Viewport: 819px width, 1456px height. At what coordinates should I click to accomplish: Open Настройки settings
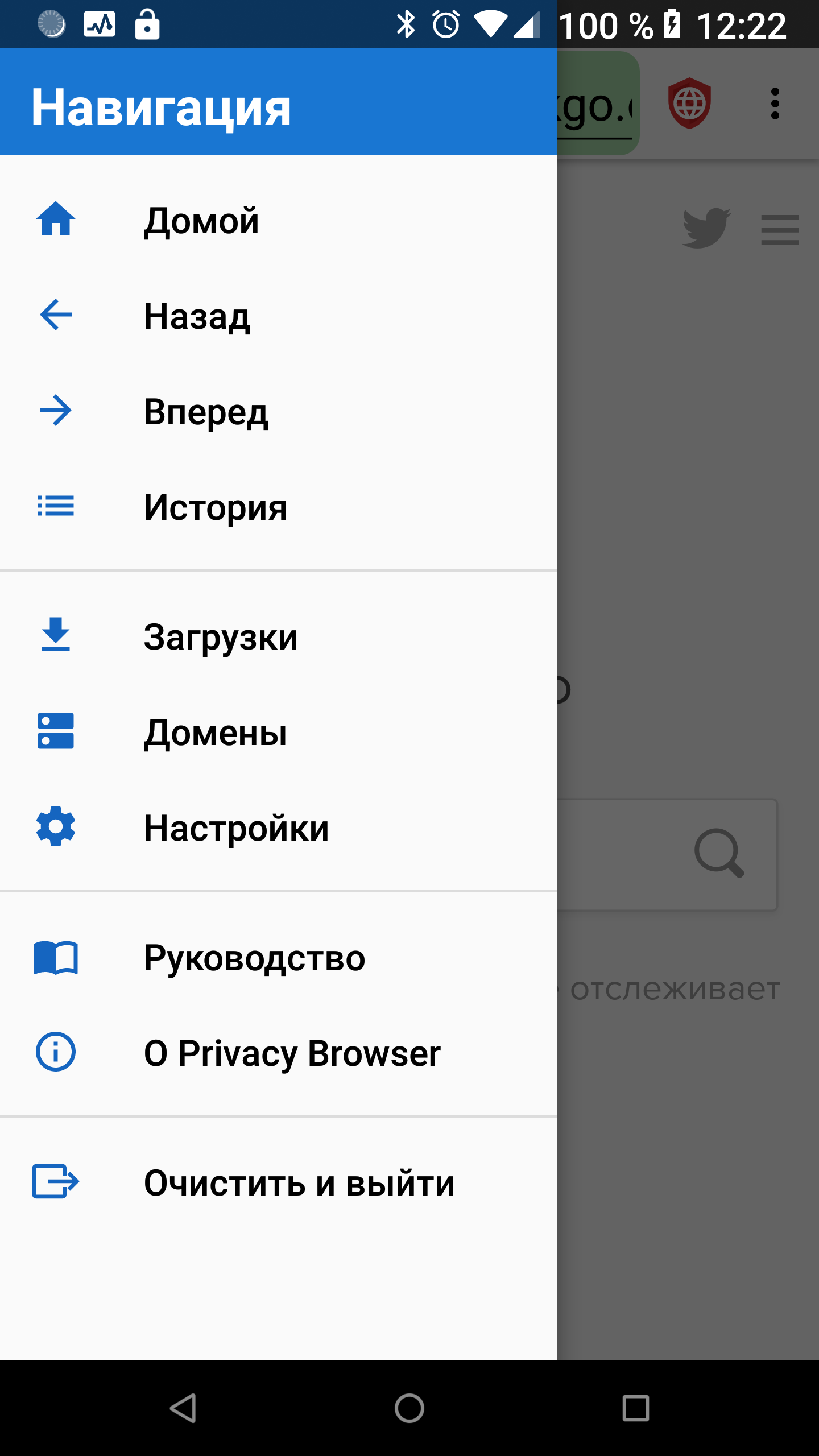pyautogui.click(x=279, y=828)
